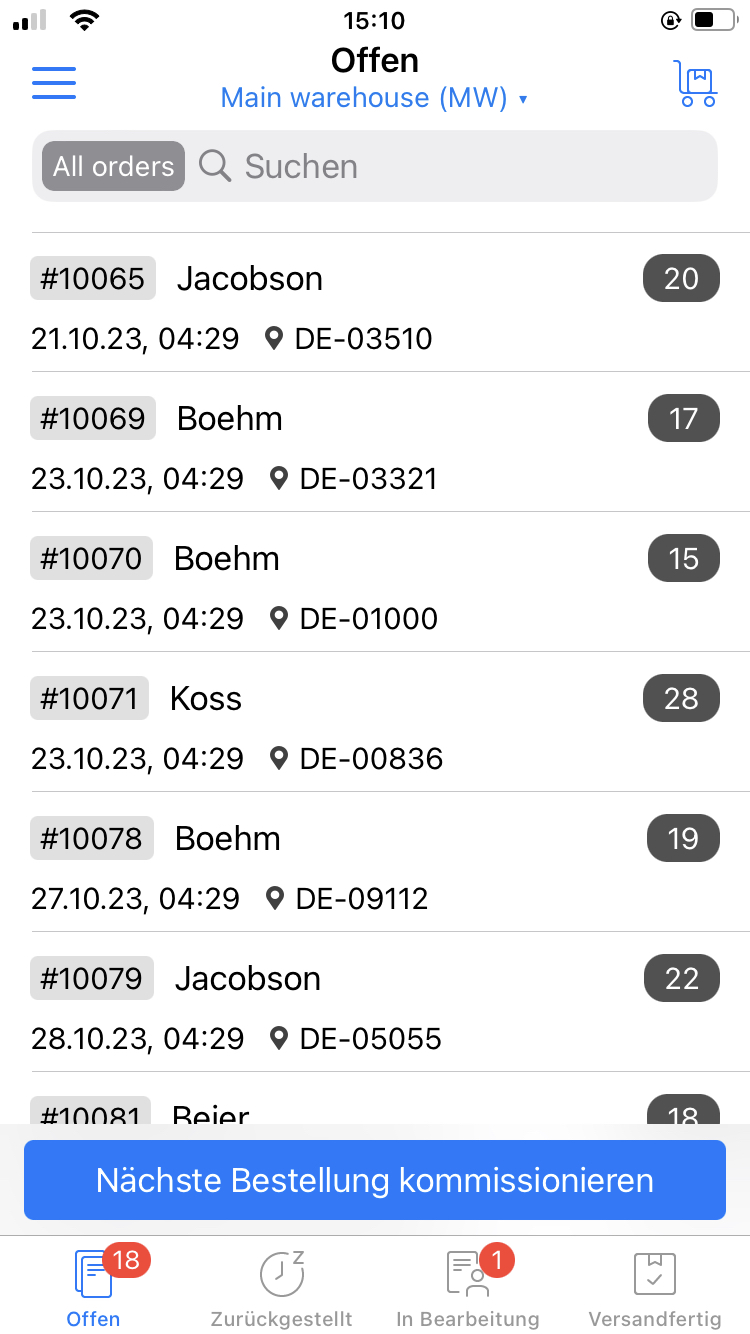Open order #10065 from Jacobson
This screenshot has height=1334, width=750.
tap(375, 303)
